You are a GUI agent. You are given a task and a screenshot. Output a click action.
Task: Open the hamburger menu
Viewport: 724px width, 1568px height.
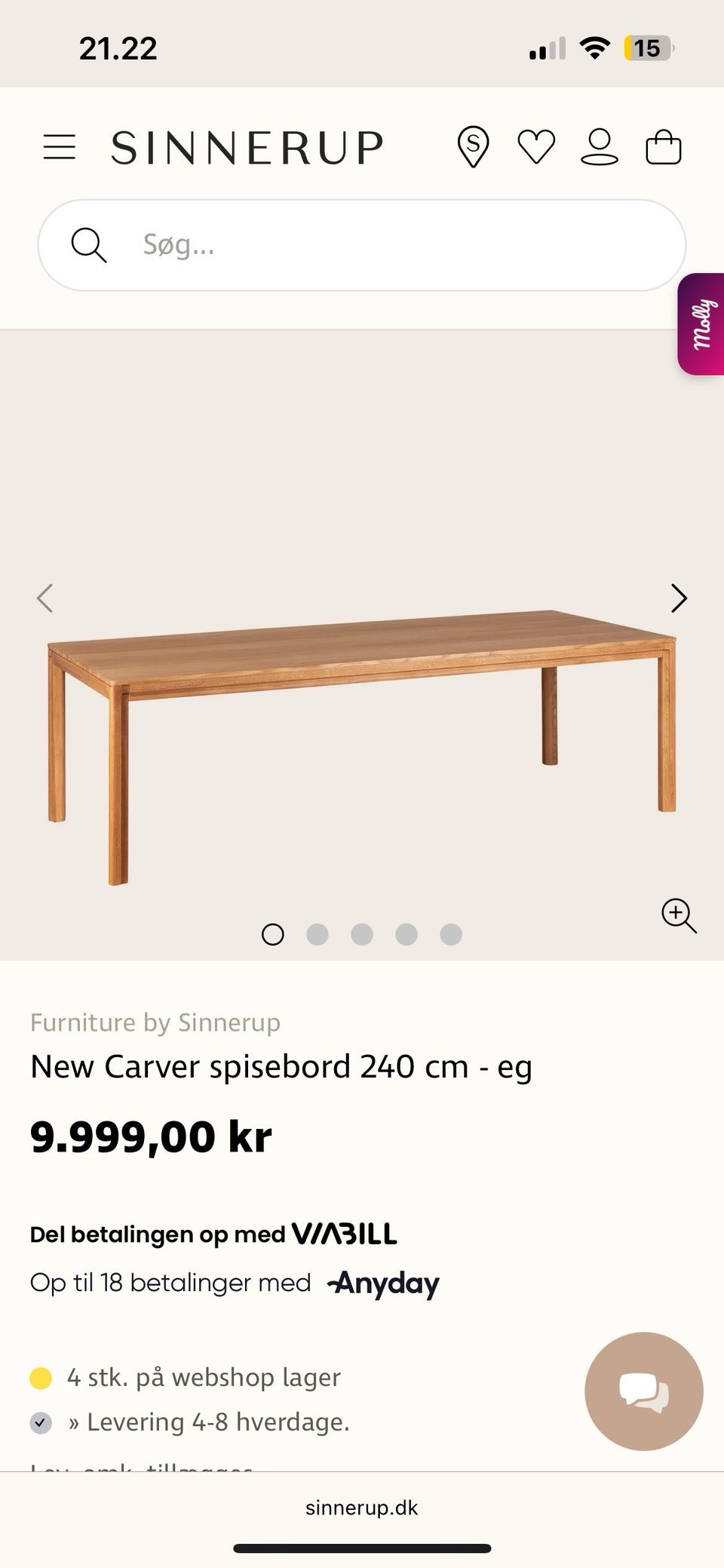60,147
